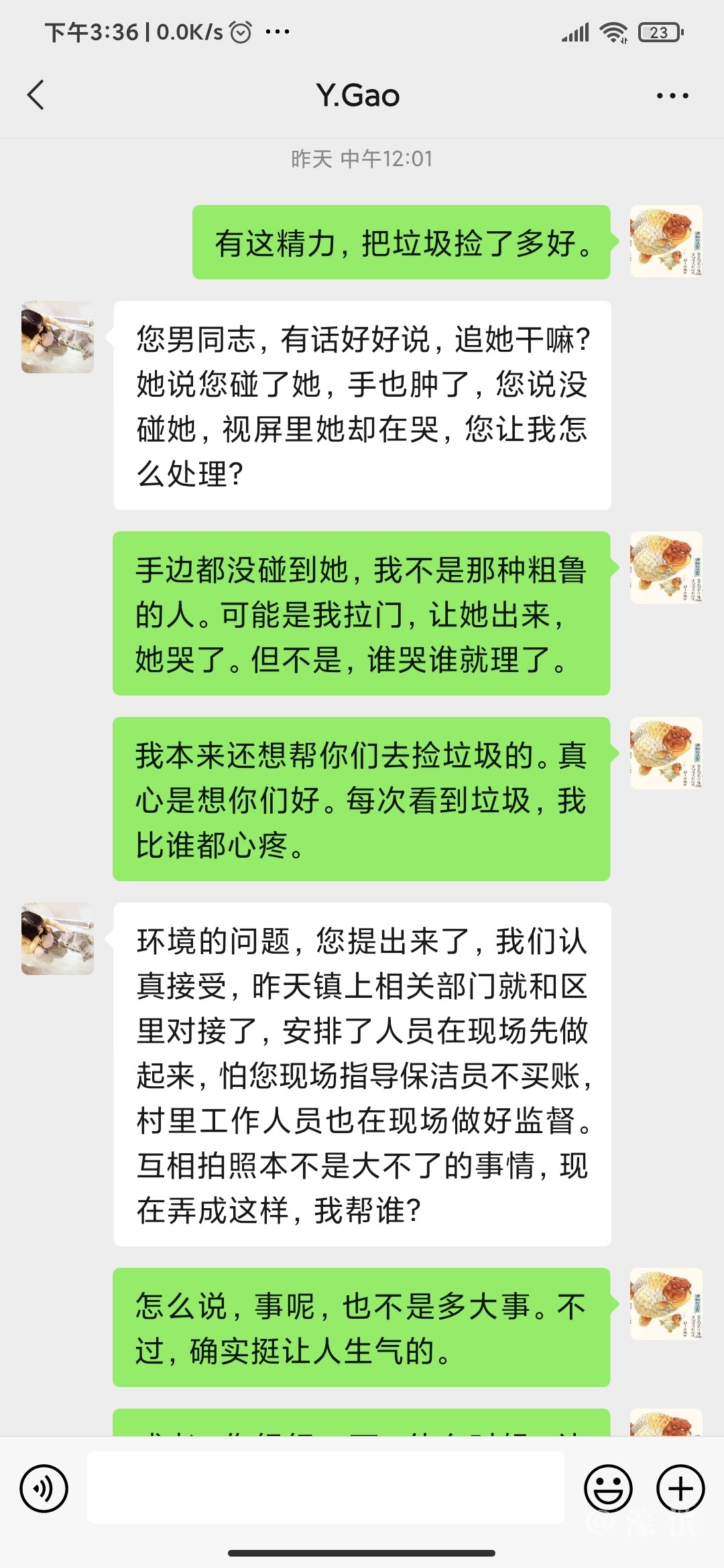The height and width of the screenshot is (1568, 724).
Task: Open Y.Gao's avatar beside 环境的问题 message
Action: click(x=58, y=939)
